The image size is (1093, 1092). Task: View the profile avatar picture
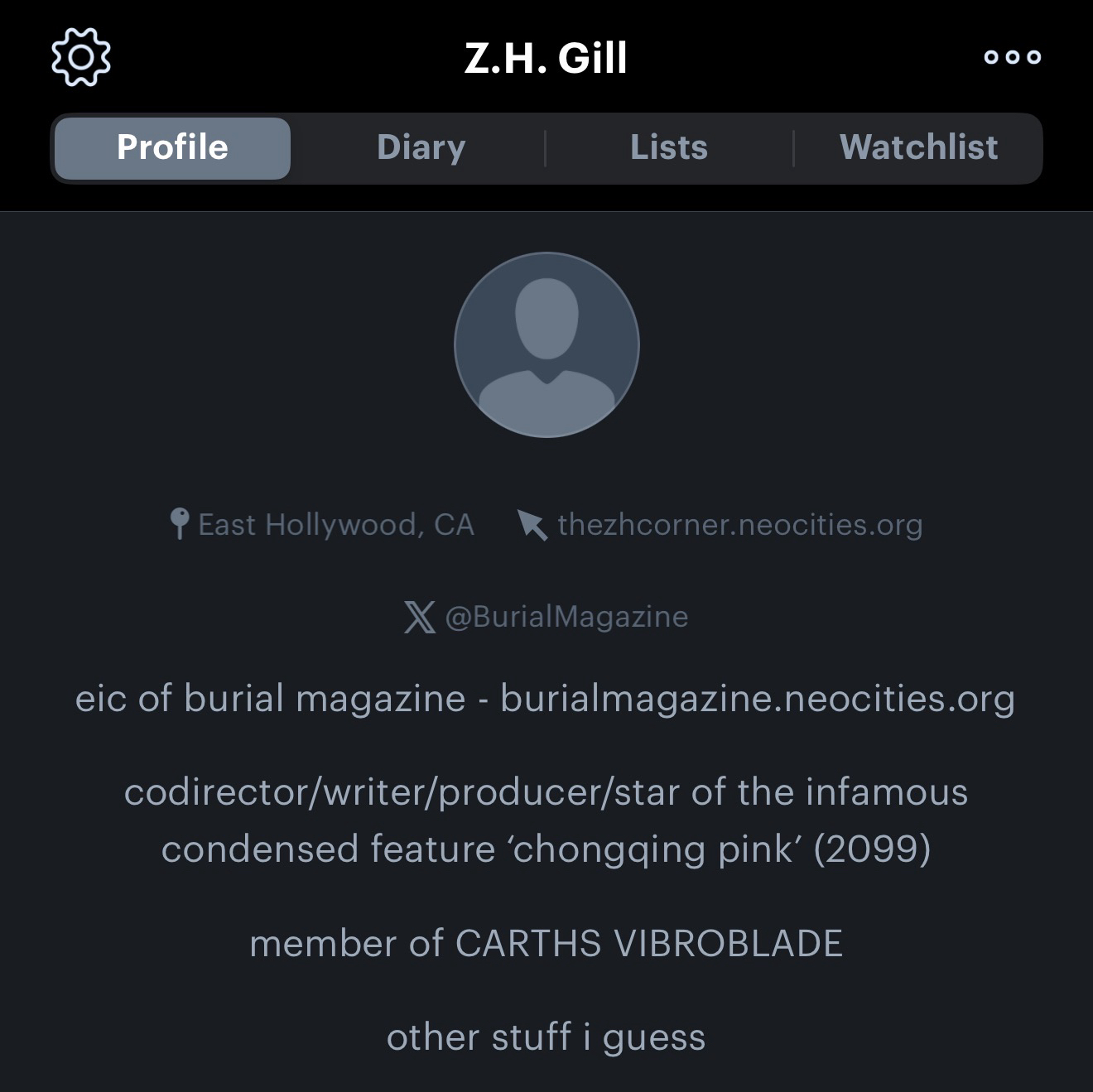546,344
